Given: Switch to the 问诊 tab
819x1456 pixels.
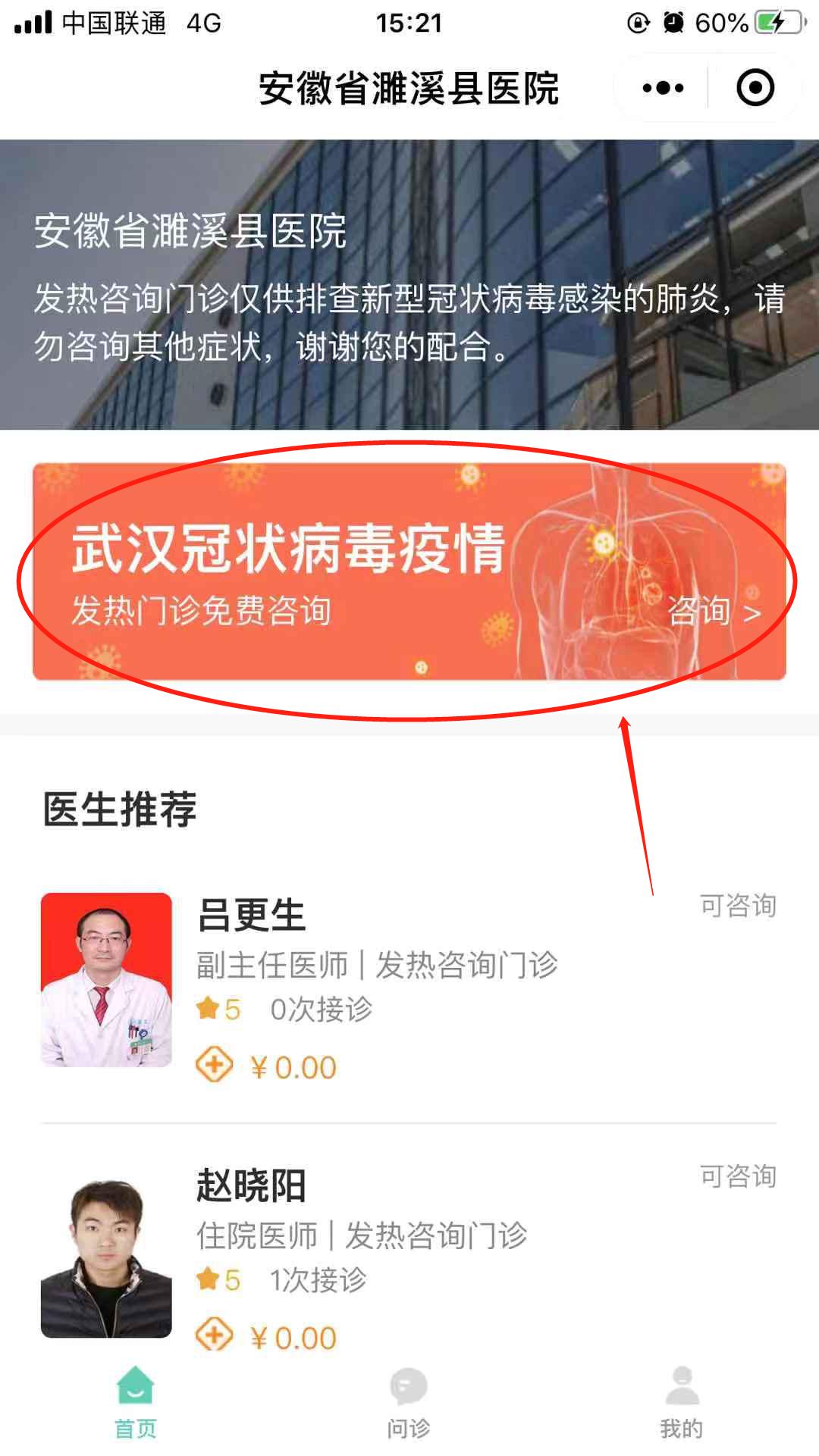Looking at the screenshot, I should (x=409, y=1402).
